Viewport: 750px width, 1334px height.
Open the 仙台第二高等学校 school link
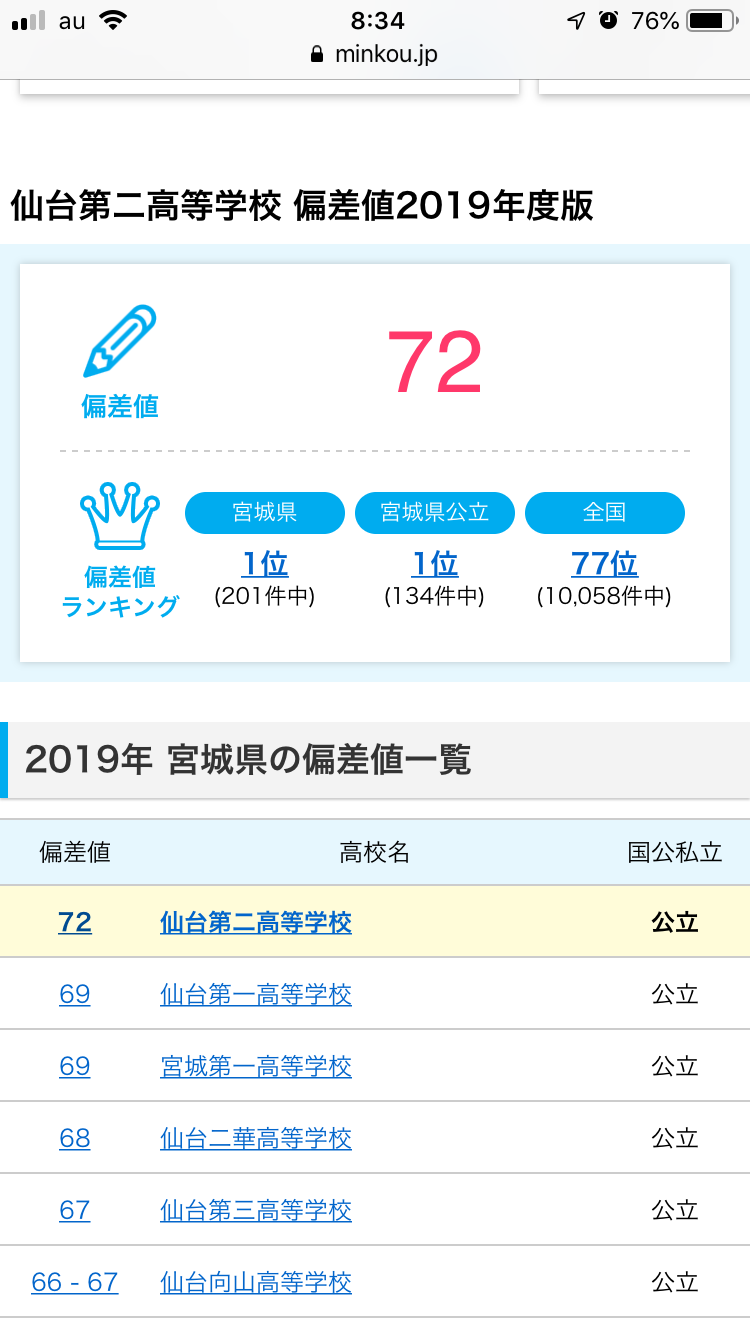256,922
